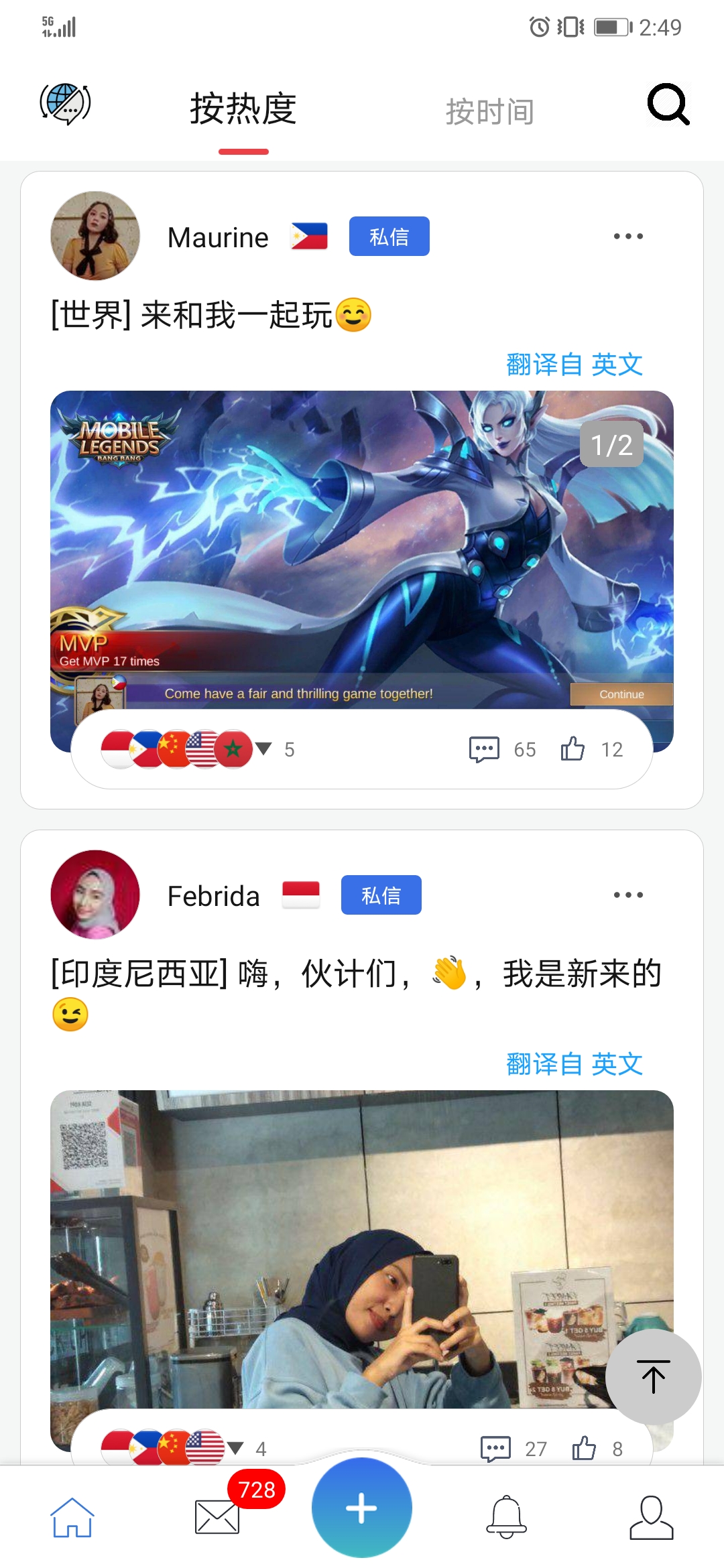Open the language/translate globe icon
The width and height of the screenshot is (724, 1568).
coord(65,105)
